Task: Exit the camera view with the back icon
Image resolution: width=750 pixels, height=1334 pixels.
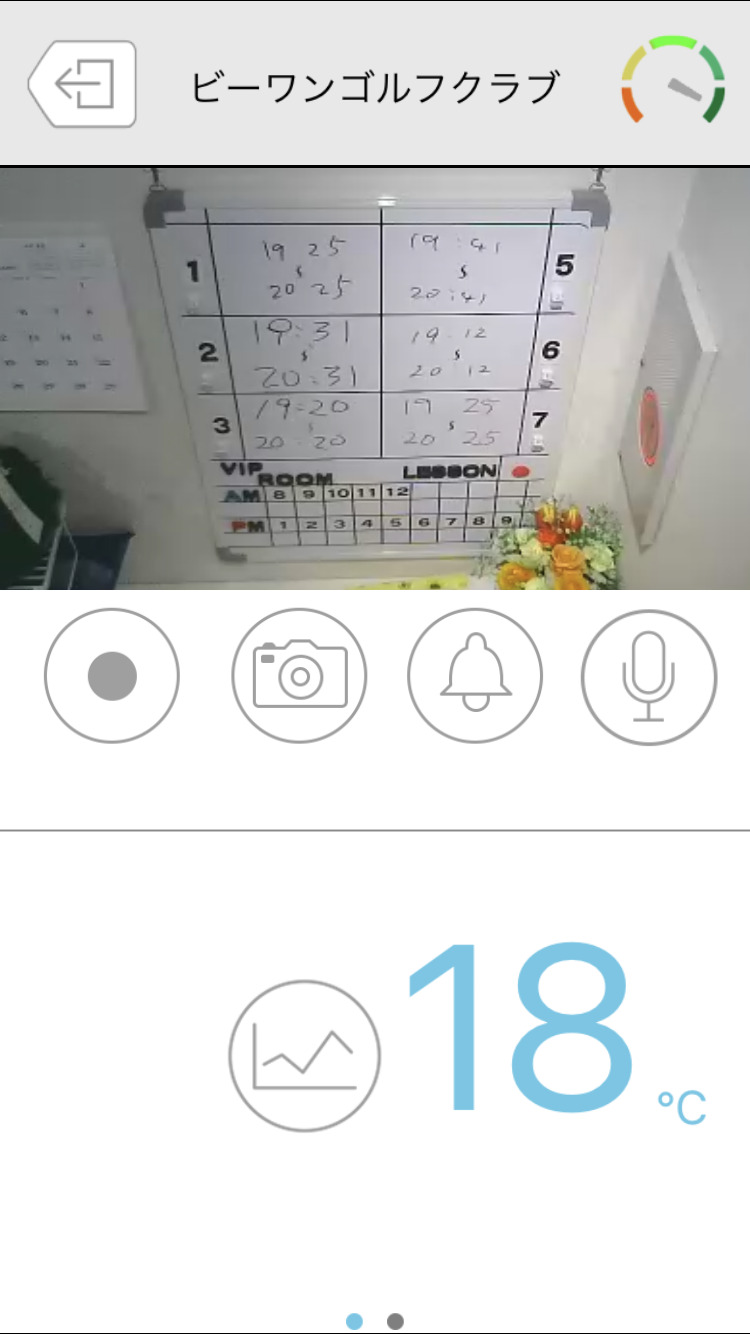Action: [82, 84]
